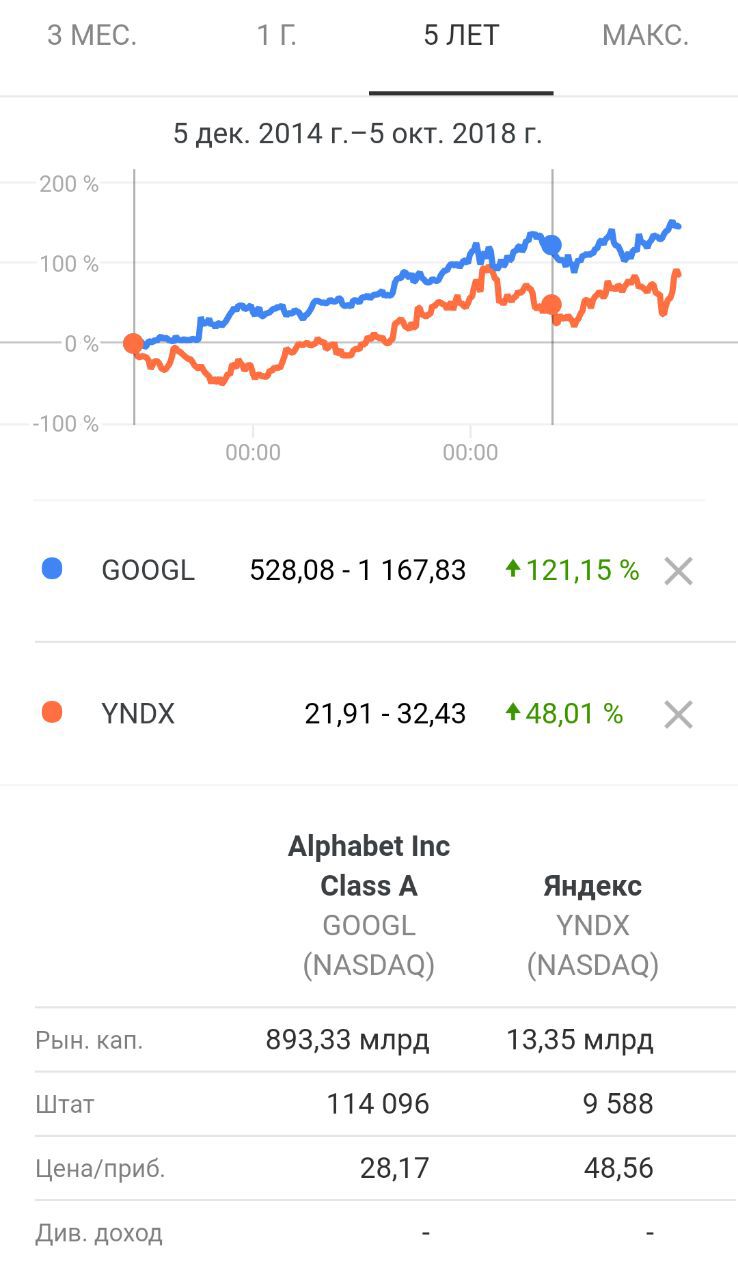Viewport: 738px width, 1279px height.
Task: Remove YNDX from the comparison
Action: coord(679,714)
